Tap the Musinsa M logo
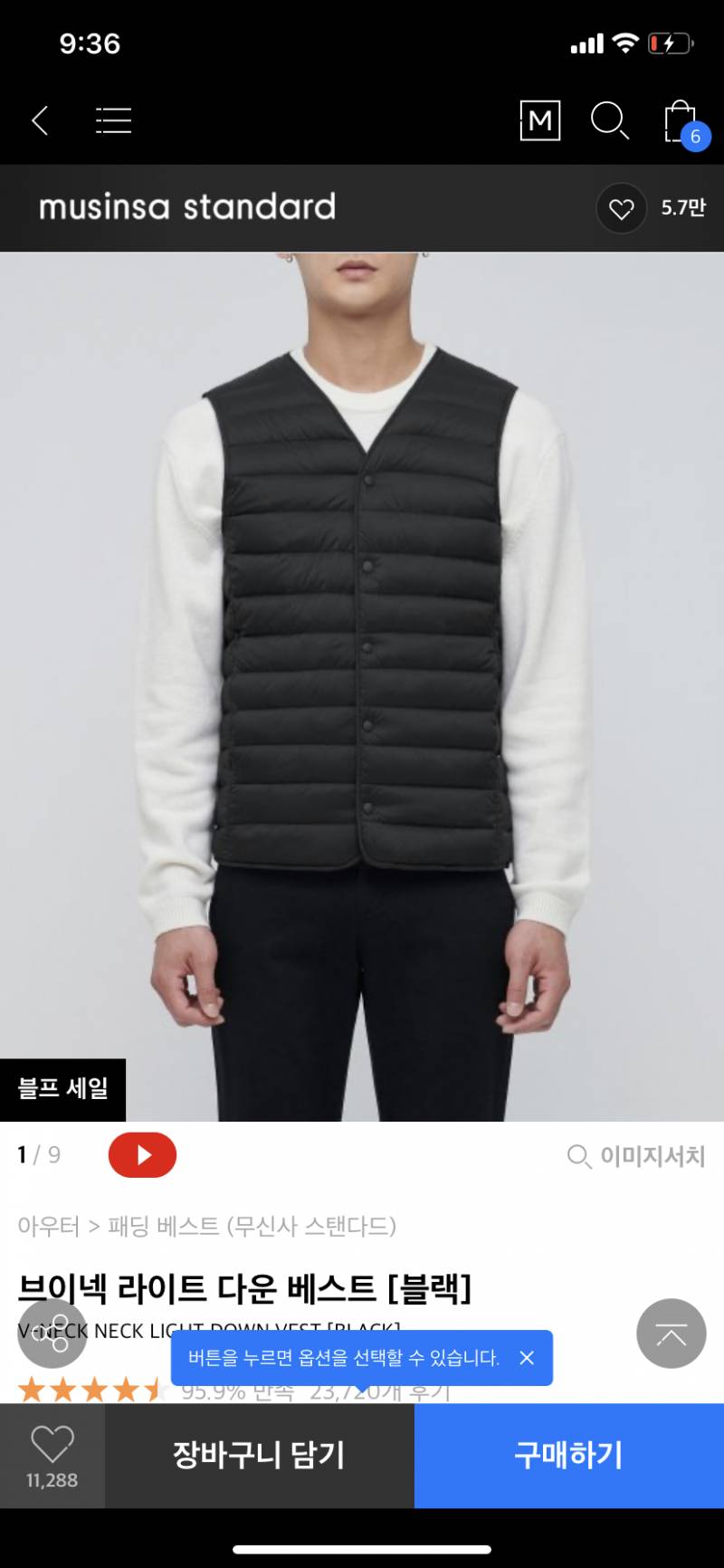The width and height of the screenshot is (724, 1568). pyautogui.click(x=539, y=120)
